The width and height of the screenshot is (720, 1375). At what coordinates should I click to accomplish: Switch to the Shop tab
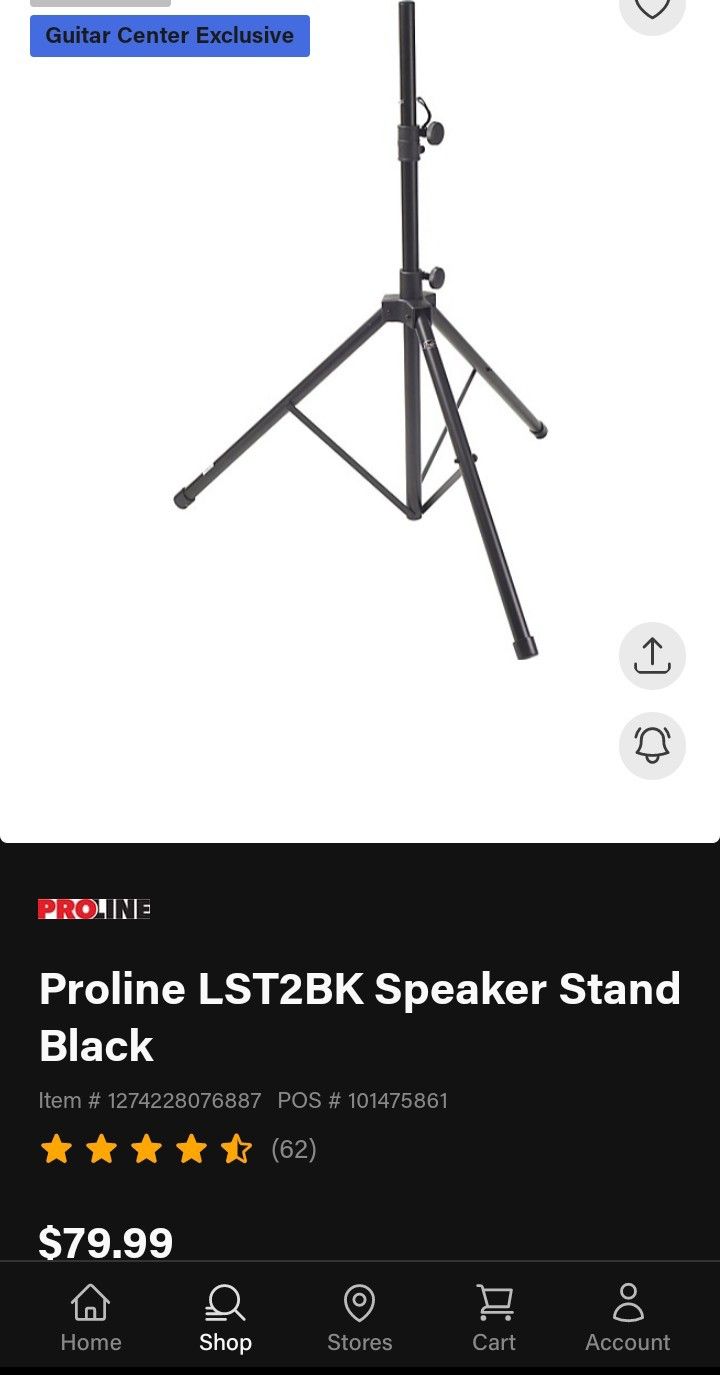click(x=225, y=1318)
